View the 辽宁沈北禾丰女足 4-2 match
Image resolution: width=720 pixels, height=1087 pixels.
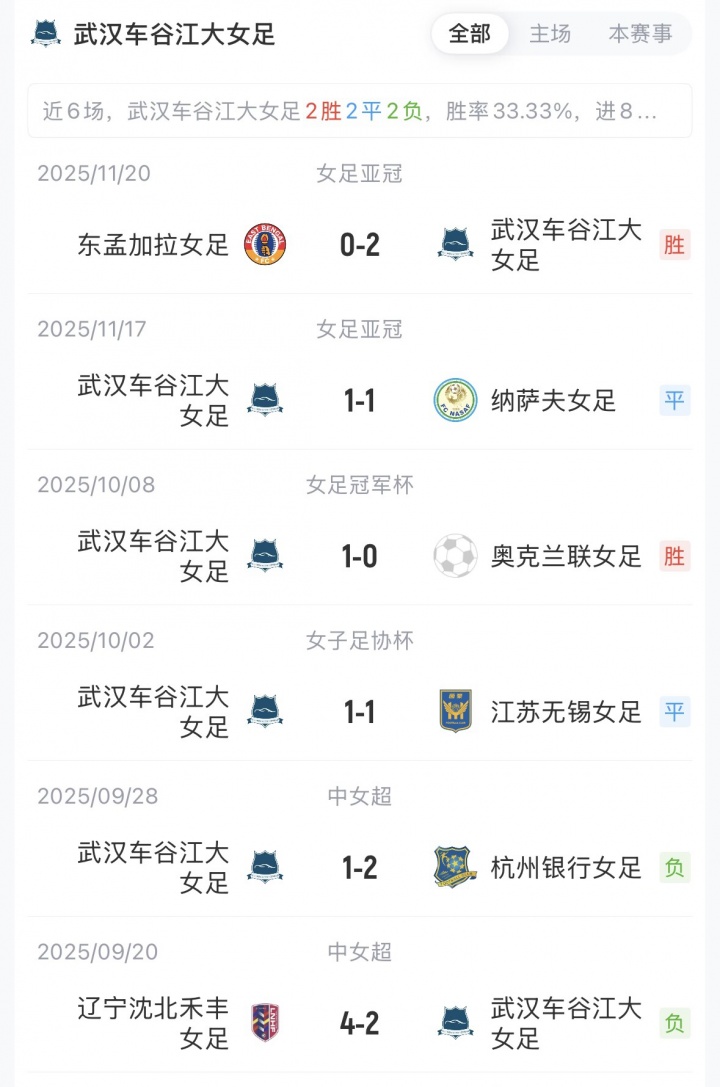click(360, 1023)
